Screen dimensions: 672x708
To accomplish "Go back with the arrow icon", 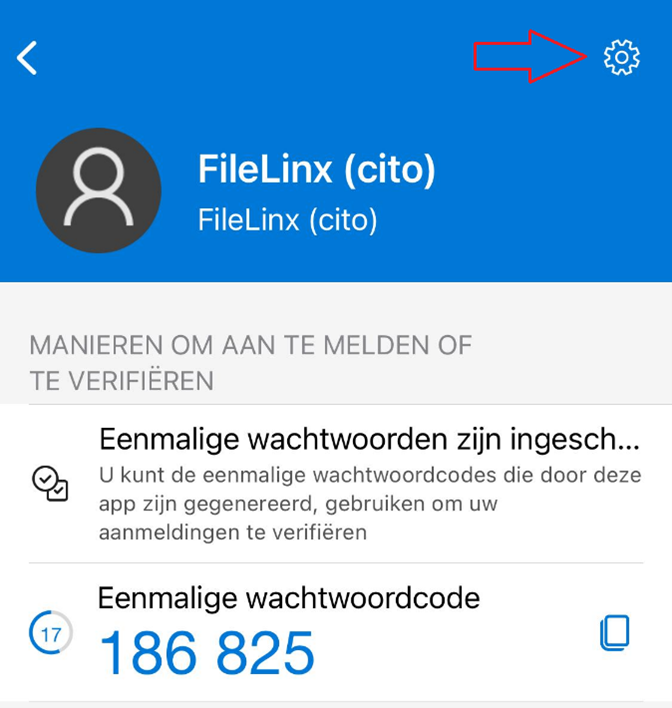I will (27, 58).
